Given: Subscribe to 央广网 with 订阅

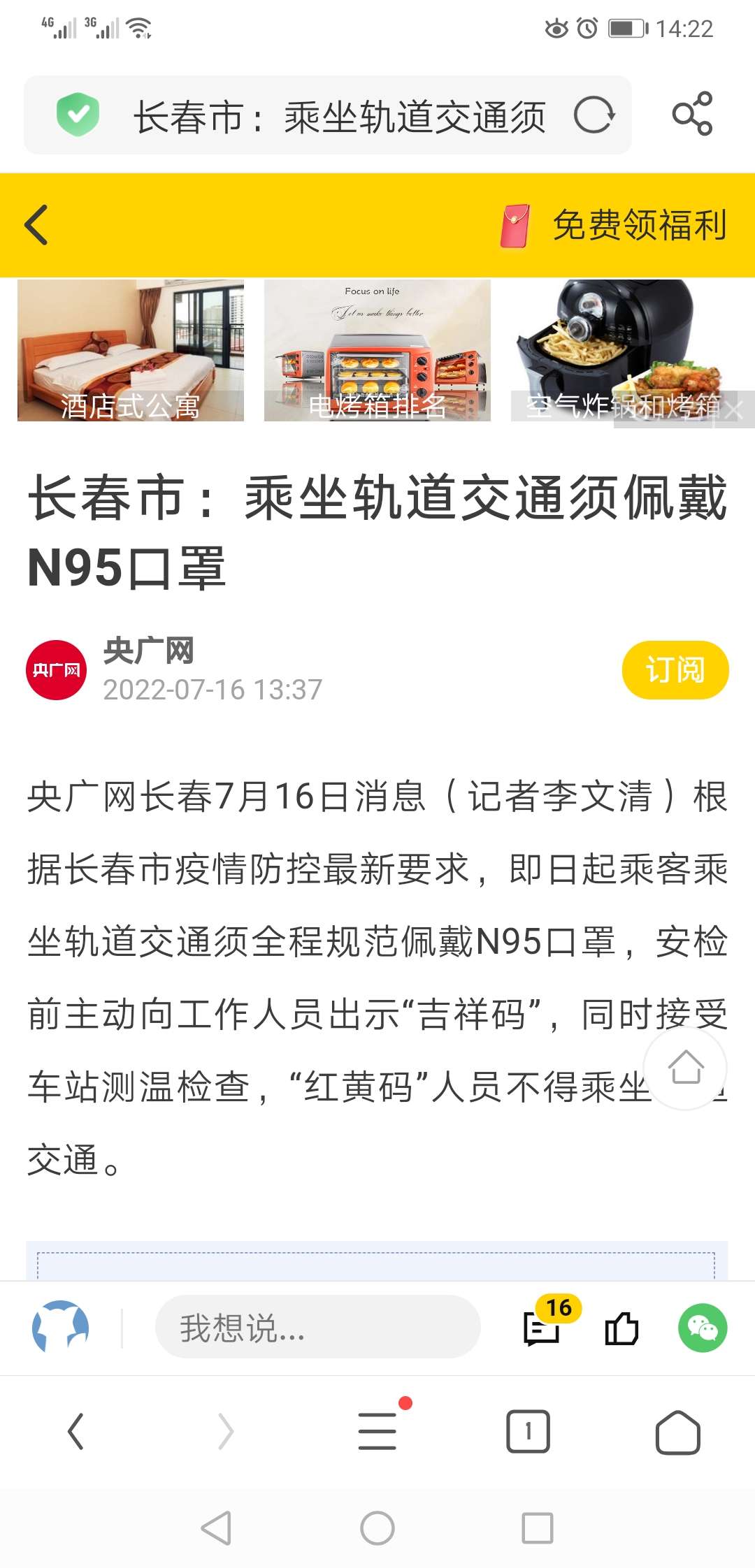Looking at the screenshot, I should tap(675, 670).
